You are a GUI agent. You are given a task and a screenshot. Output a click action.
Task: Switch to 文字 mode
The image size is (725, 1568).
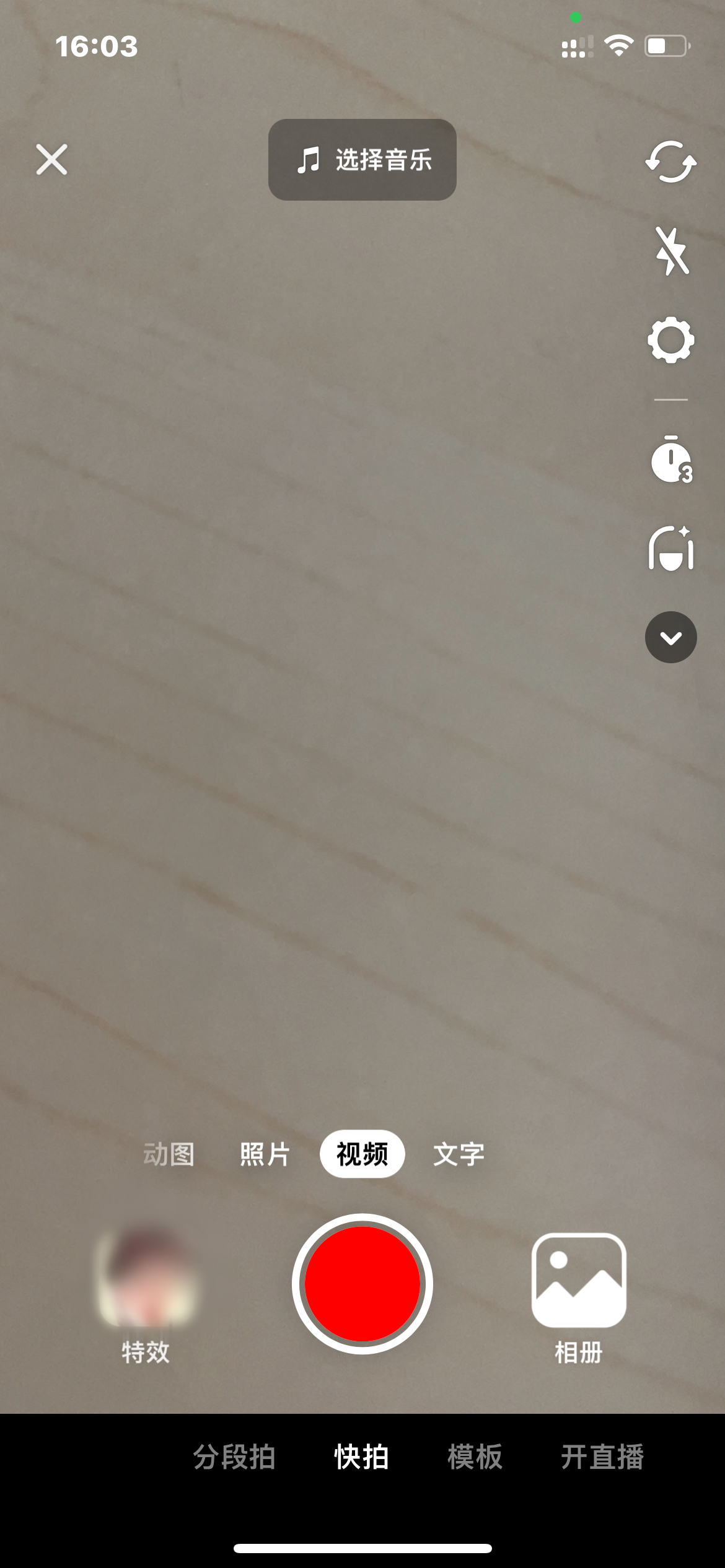459,1154
